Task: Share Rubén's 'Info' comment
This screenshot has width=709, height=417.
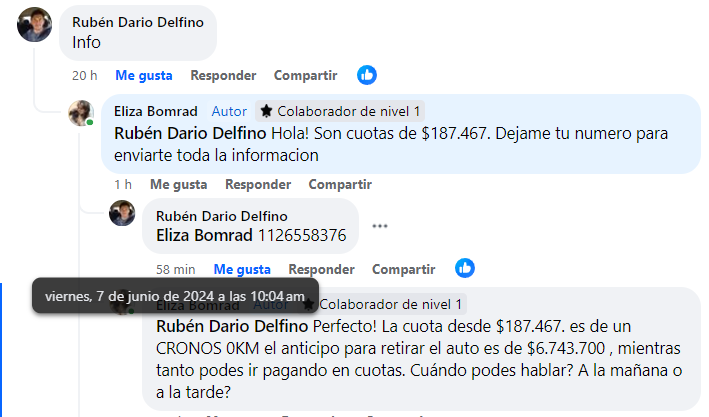Action: click(x=305, y=75)
